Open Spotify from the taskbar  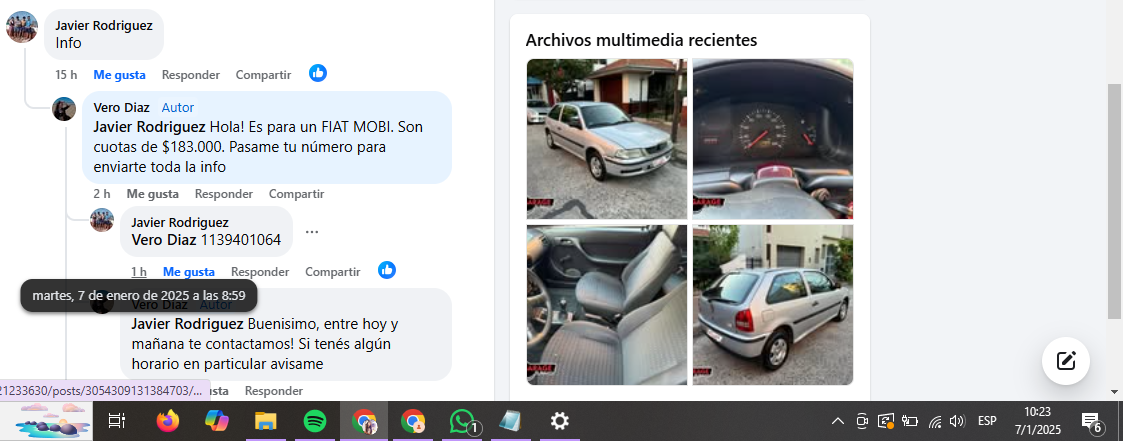[314, 421]
